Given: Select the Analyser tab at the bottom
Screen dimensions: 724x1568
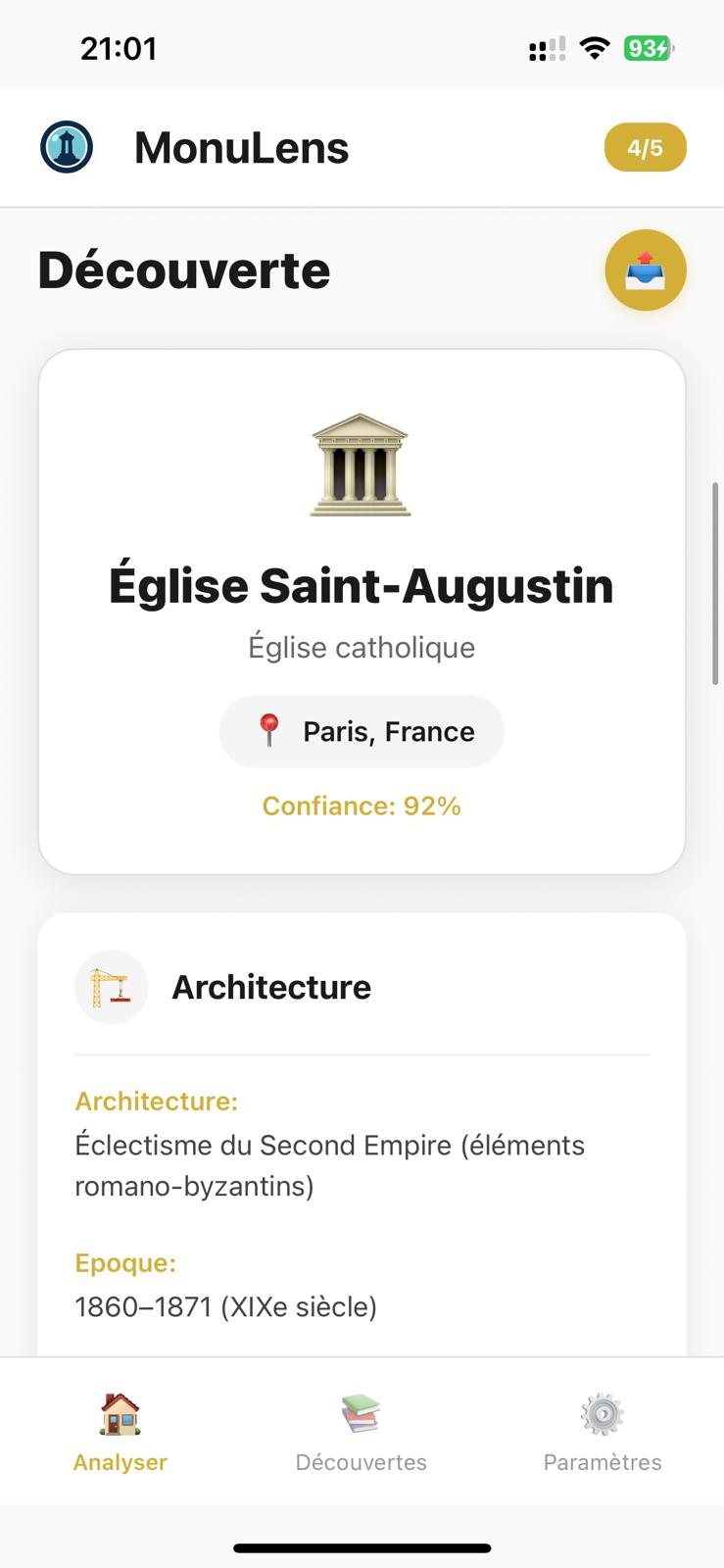Looking at the screenshot, I should tap(119, 1436).
